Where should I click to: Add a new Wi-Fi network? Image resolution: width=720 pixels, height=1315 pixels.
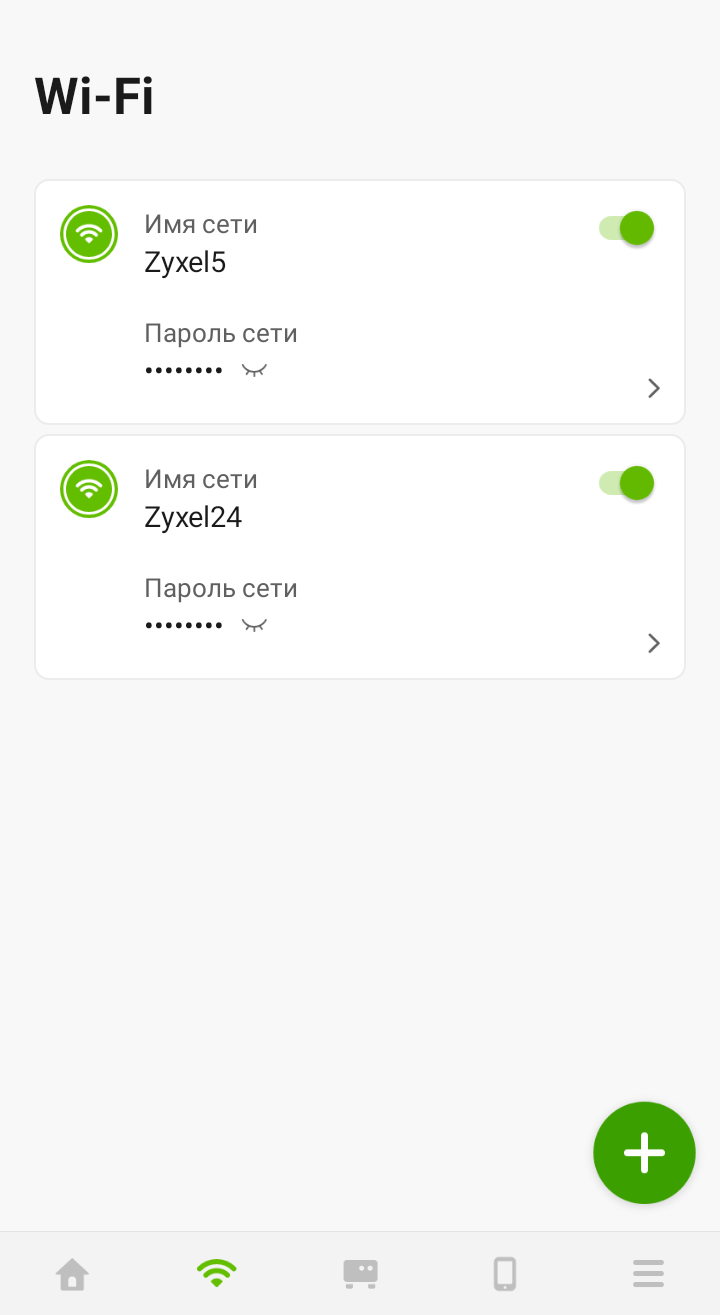[x=644, y=1152]
